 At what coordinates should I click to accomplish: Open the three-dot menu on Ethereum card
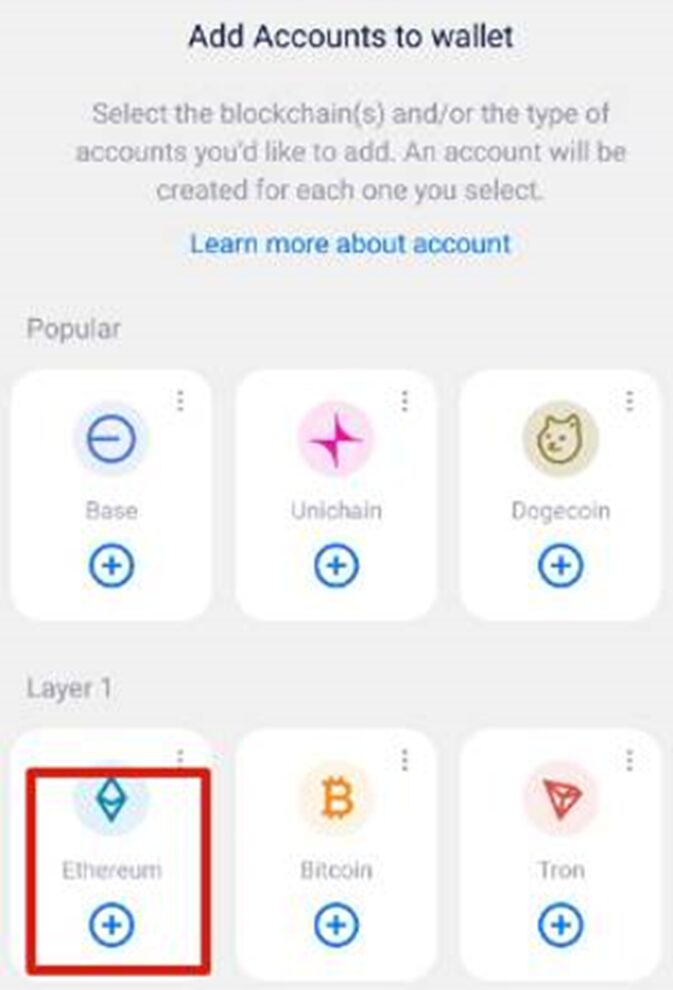(180, 759)
